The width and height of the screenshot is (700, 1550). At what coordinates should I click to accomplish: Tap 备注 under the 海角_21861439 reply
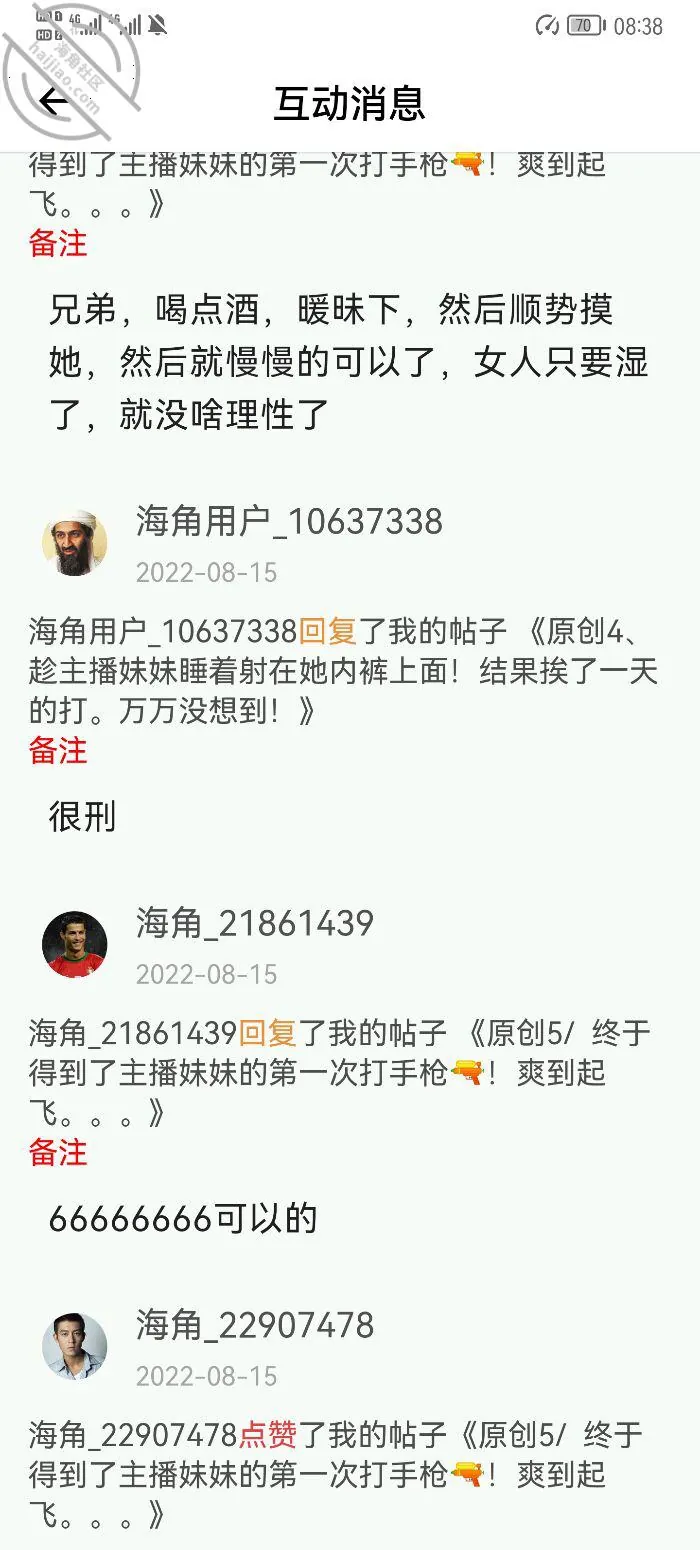pyautogui.click(x=58, y=1152)
